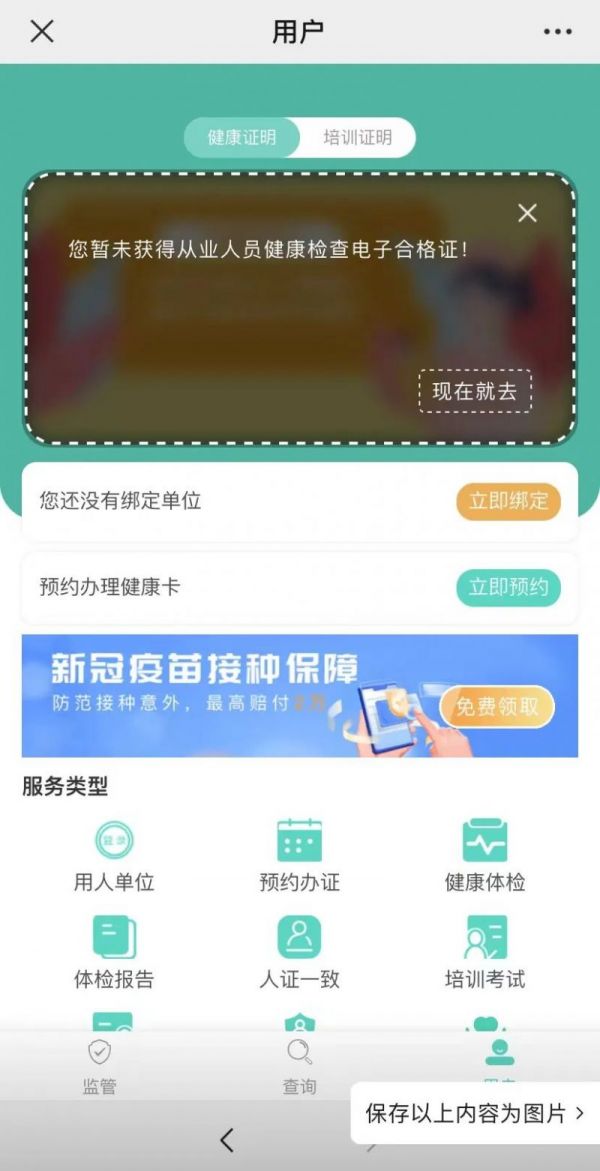The height and width of the screenshot is (1171, 600).
Task: Open the 培训考试 service
Action: 485,953
